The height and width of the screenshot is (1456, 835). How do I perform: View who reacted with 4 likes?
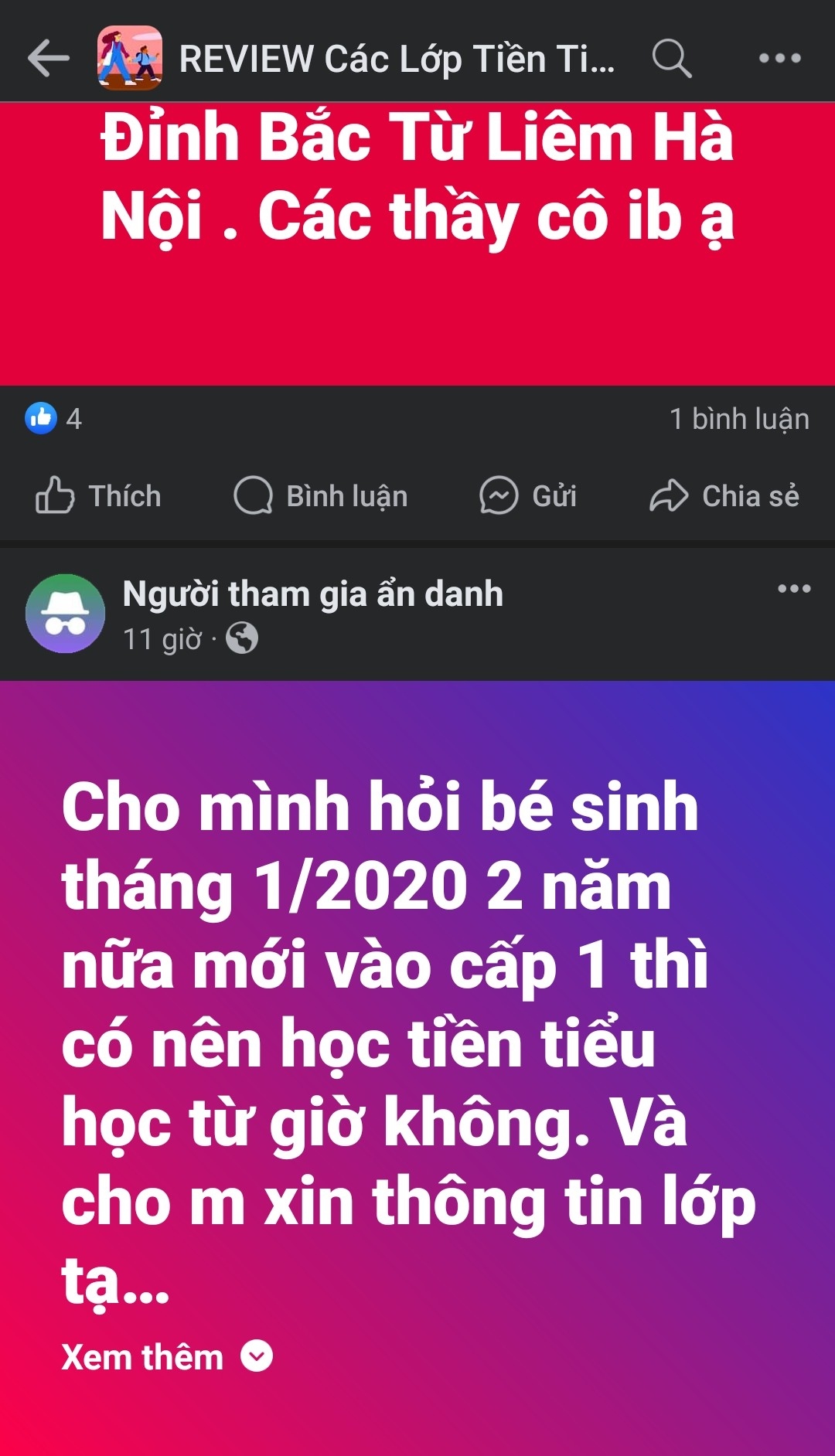click(54, 419)
